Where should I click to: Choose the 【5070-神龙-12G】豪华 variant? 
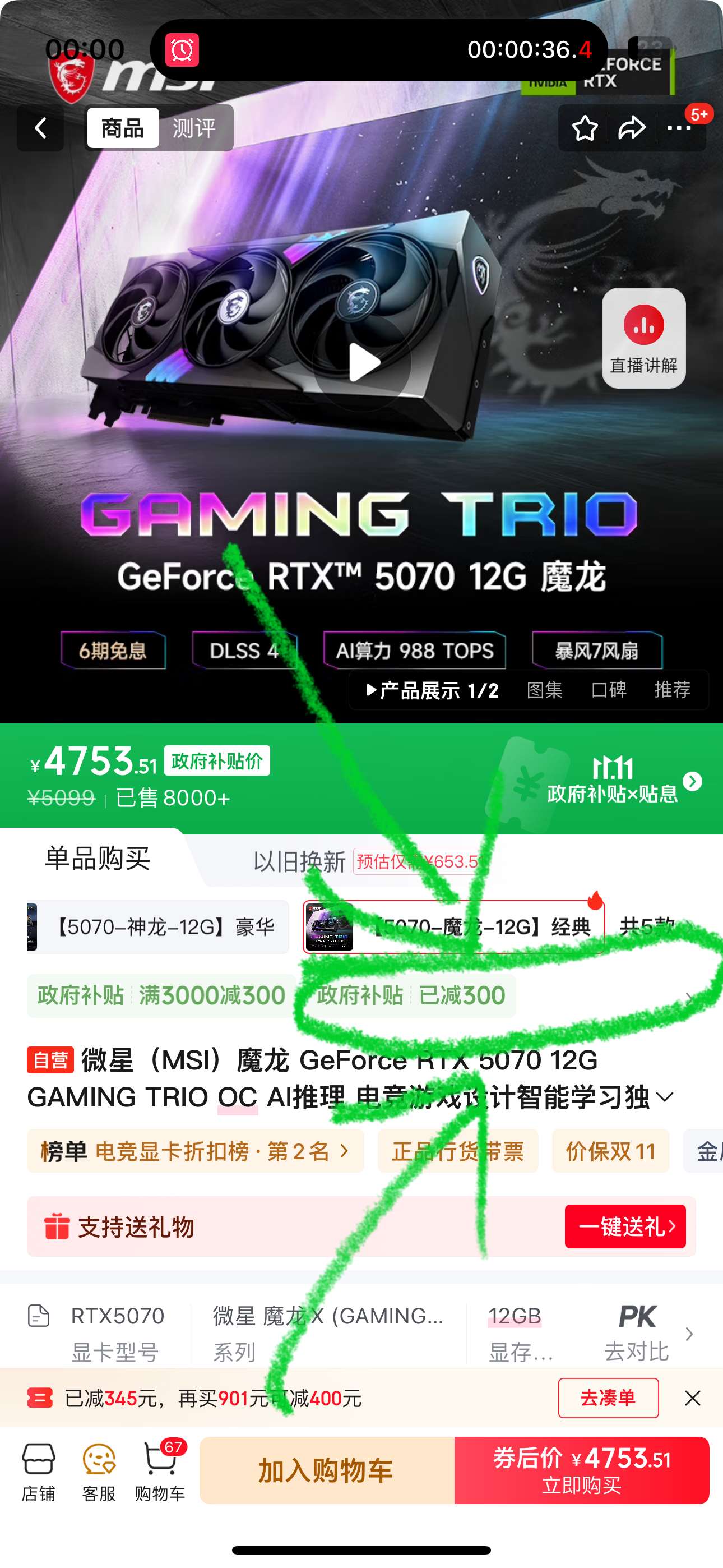(x=158, y=927)
